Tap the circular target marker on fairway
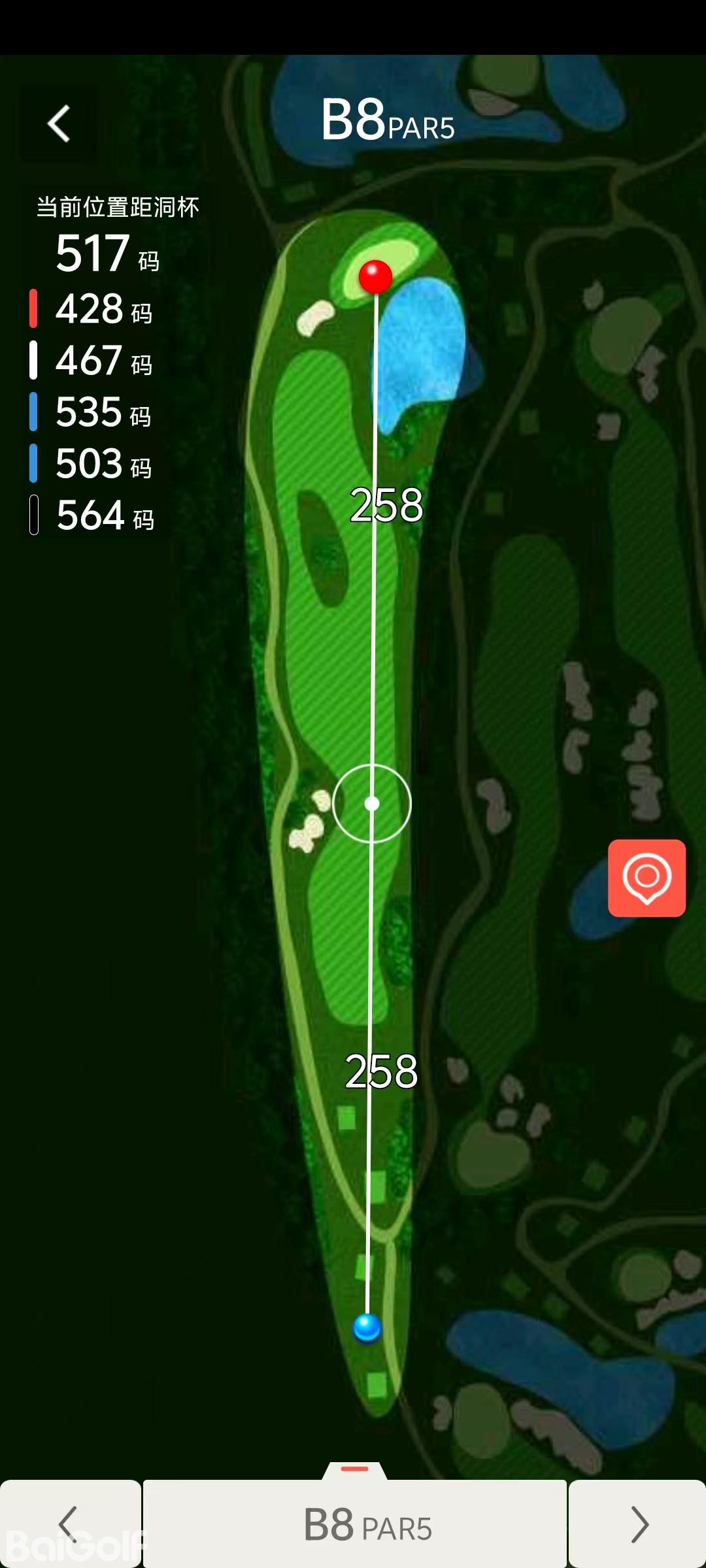 click(372, 804)
